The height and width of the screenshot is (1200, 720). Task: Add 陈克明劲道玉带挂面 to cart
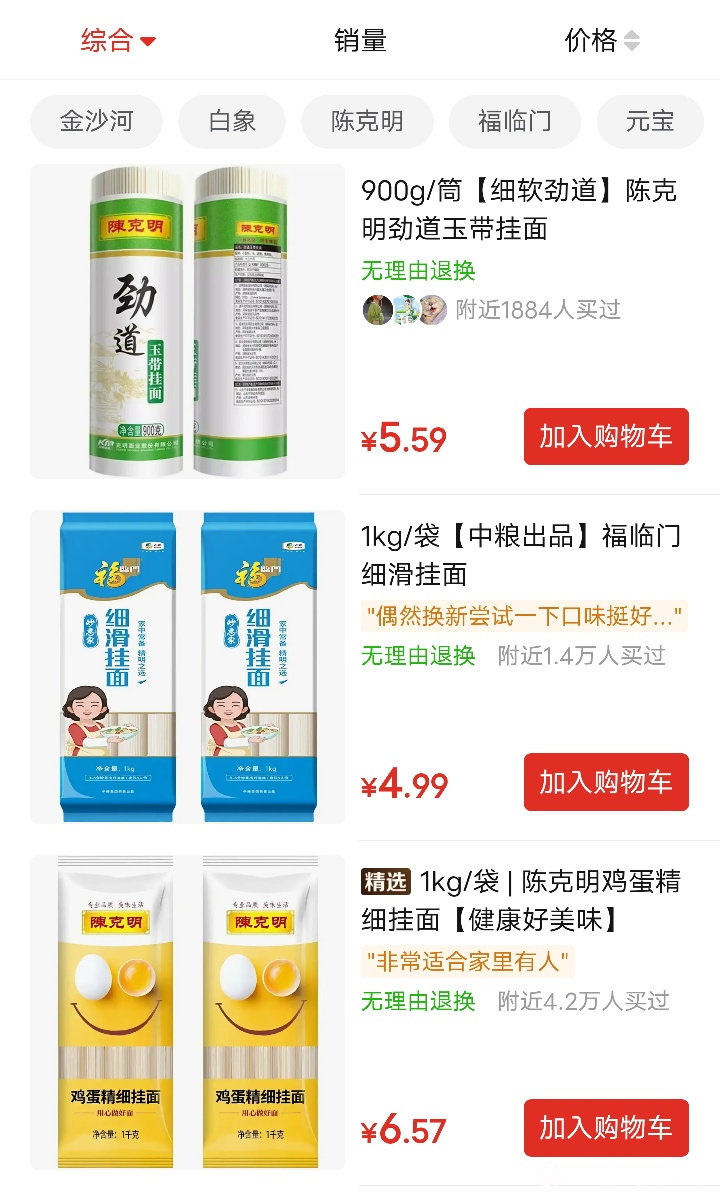click(x=606, y=437)
